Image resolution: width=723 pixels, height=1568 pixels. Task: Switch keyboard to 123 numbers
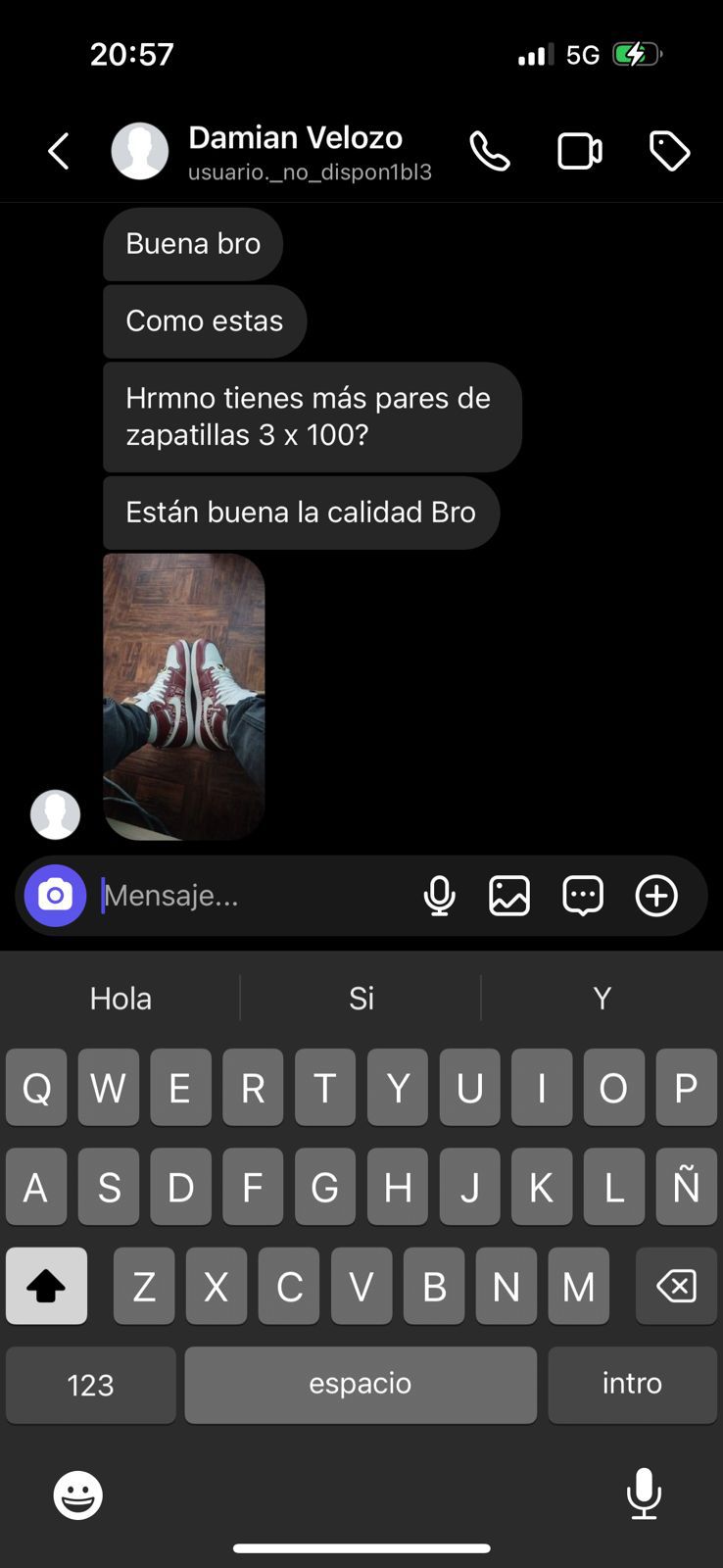(x=90, y=1384)
